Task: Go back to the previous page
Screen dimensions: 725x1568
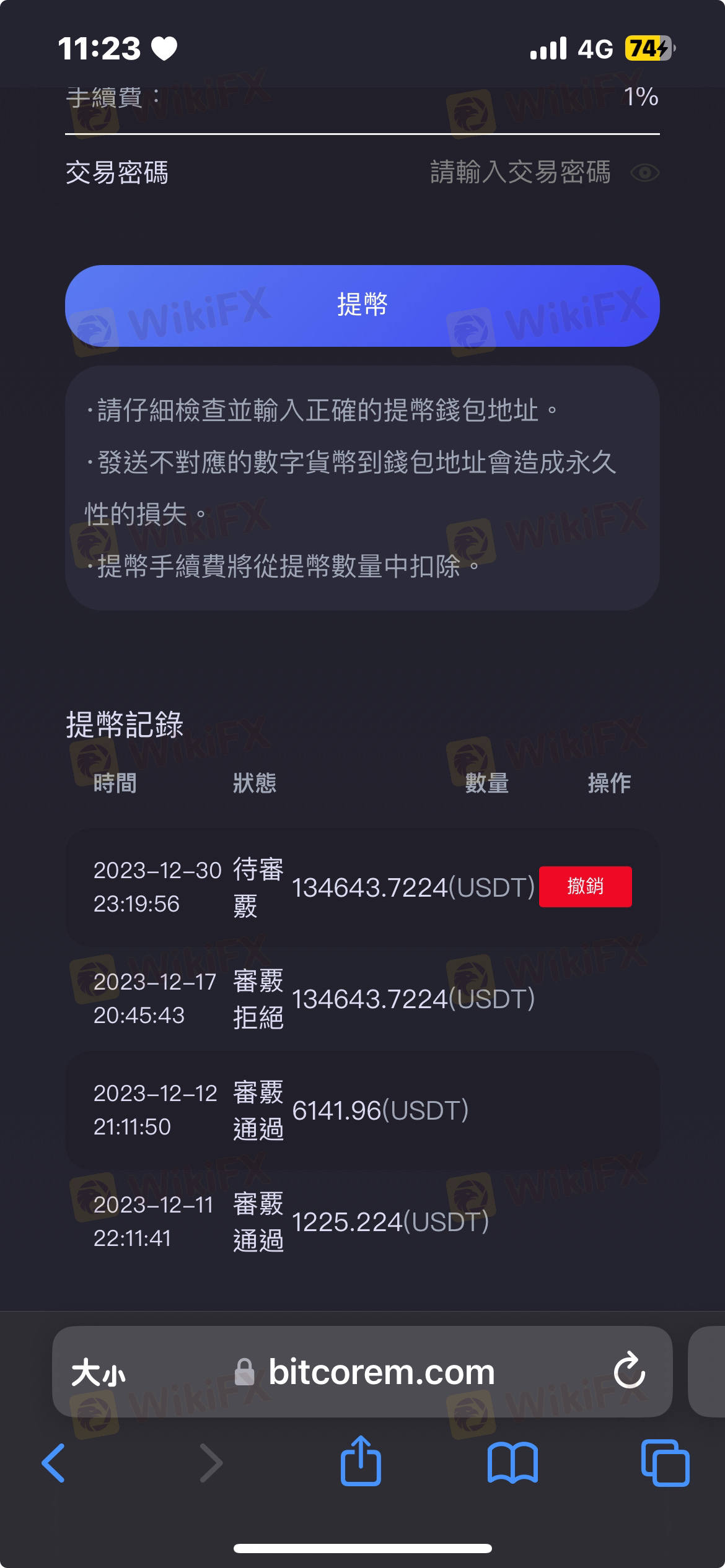Action: tap(54, 1463)
